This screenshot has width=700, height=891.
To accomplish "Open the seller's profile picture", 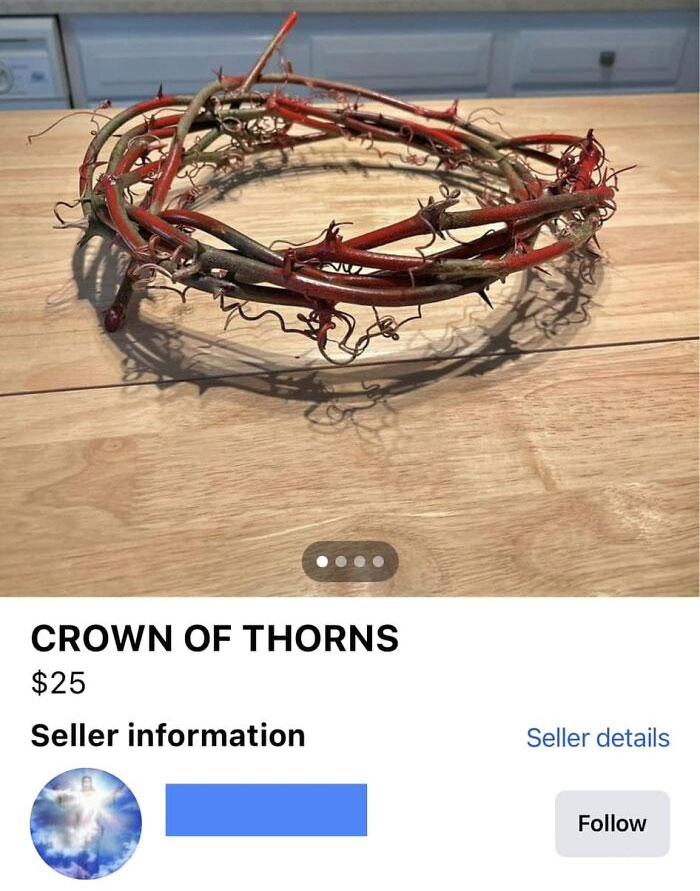I will [86, 823].
